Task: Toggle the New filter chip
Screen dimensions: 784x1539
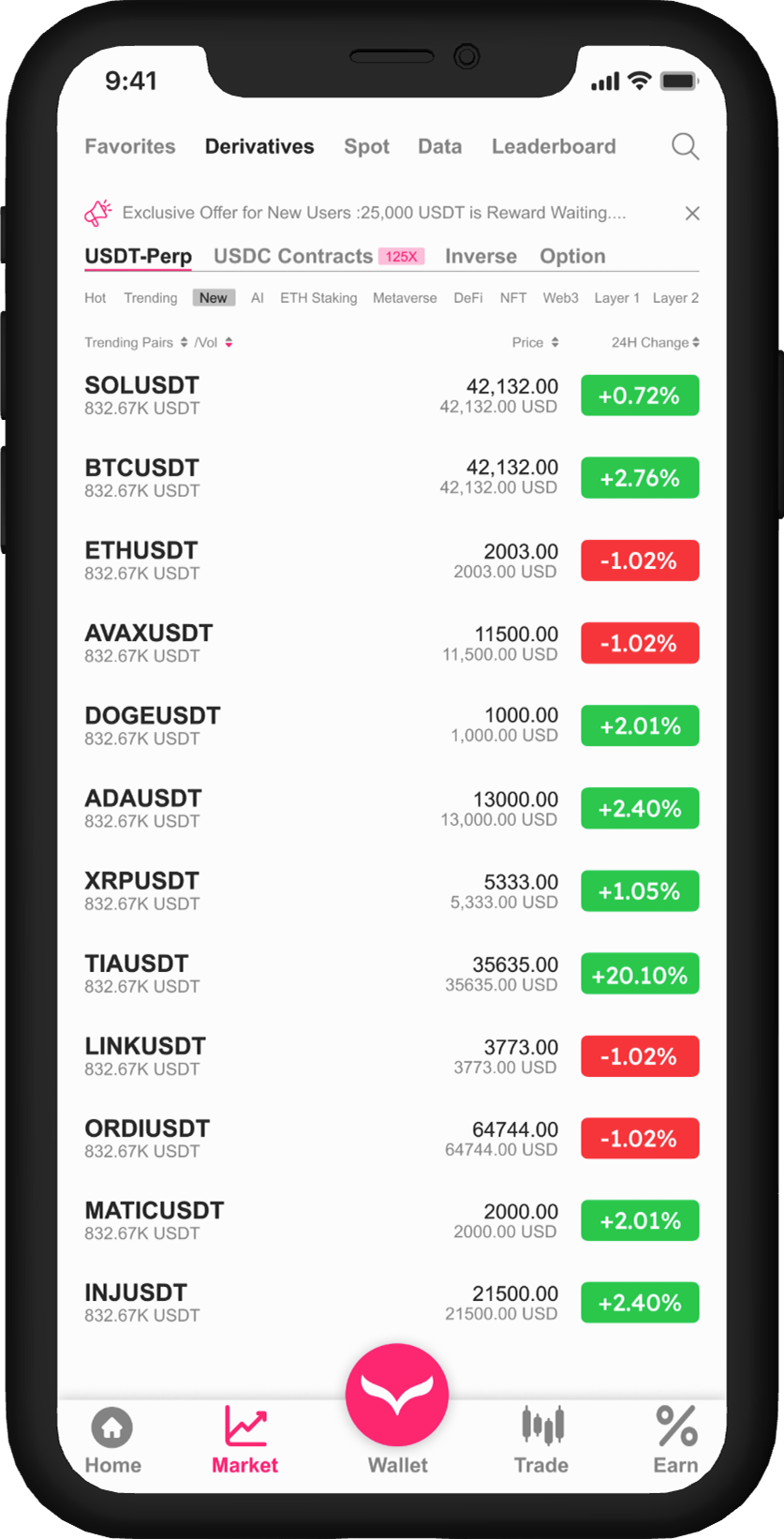Action: click(214, 297)
